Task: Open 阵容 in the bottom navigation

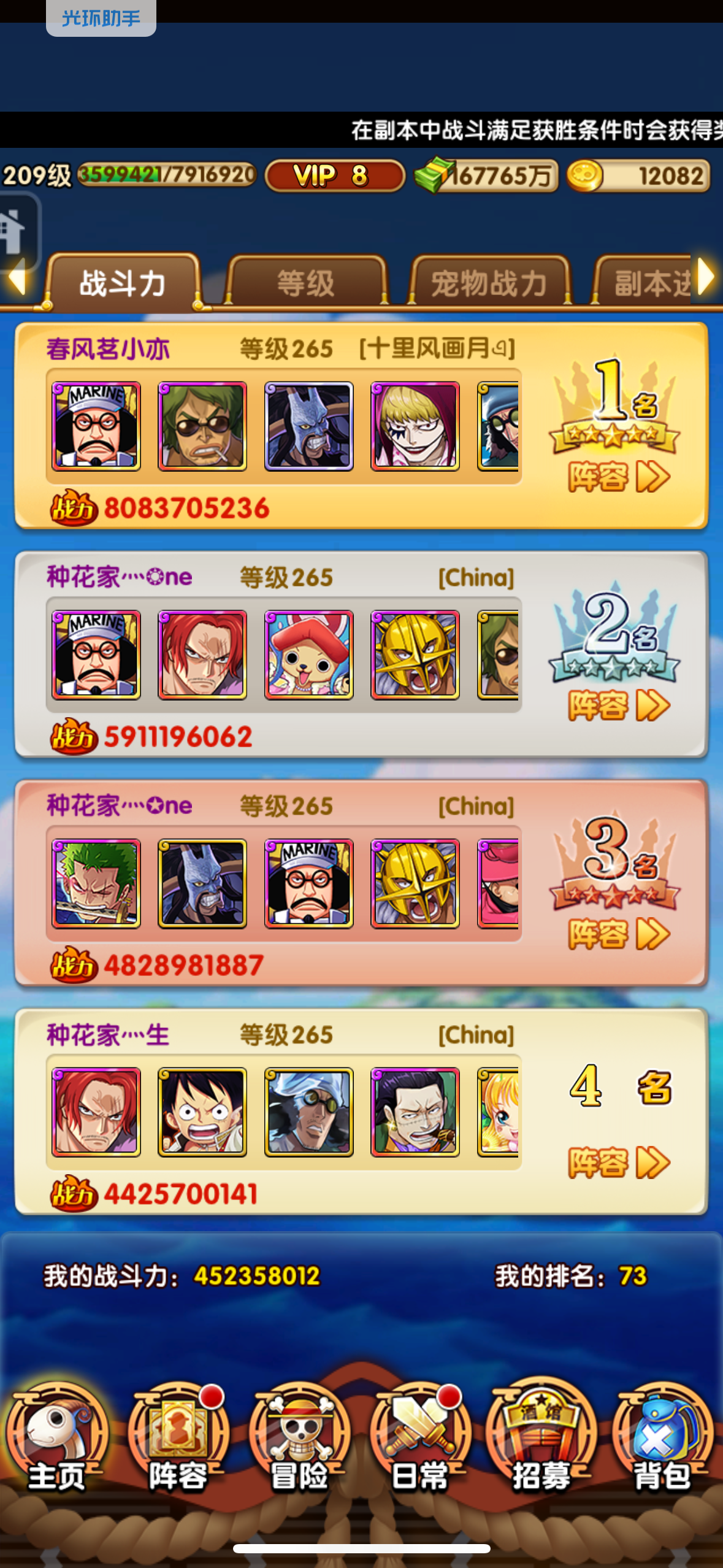Action: tap(178, 1438)
